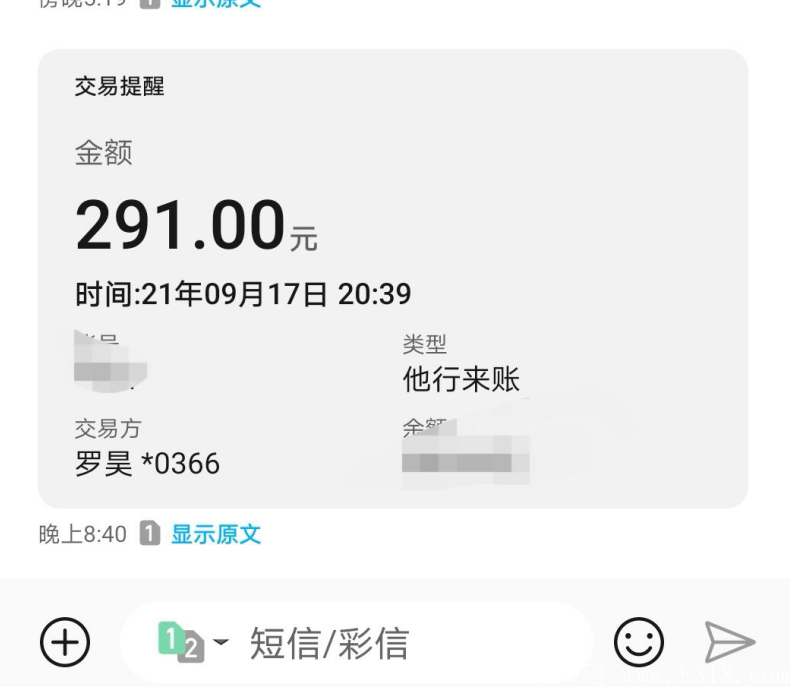This screenshot has height=687, width=790.
Task: Open the emoji picker
Action: 639,642
